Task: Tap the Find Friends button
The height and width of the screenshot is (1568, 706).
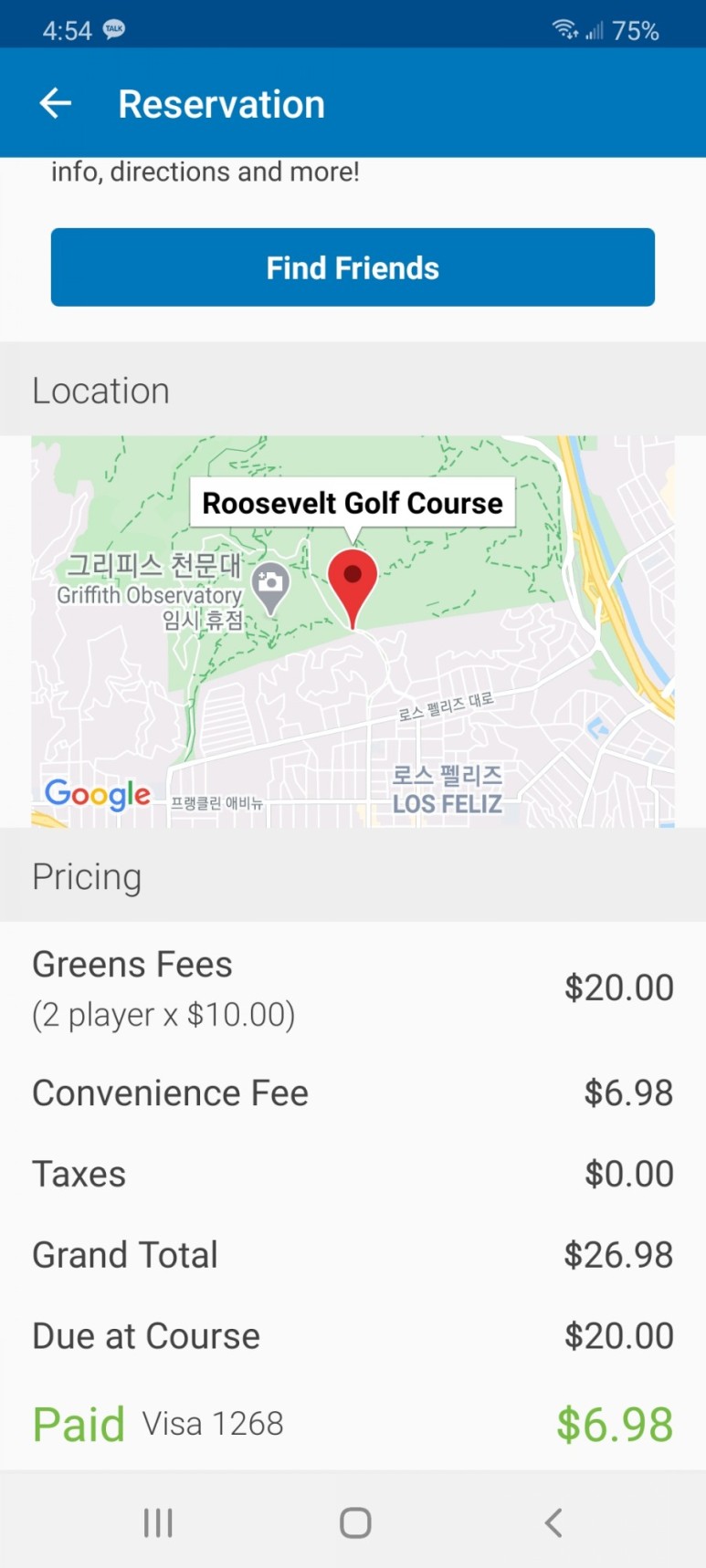Action: 353,267
